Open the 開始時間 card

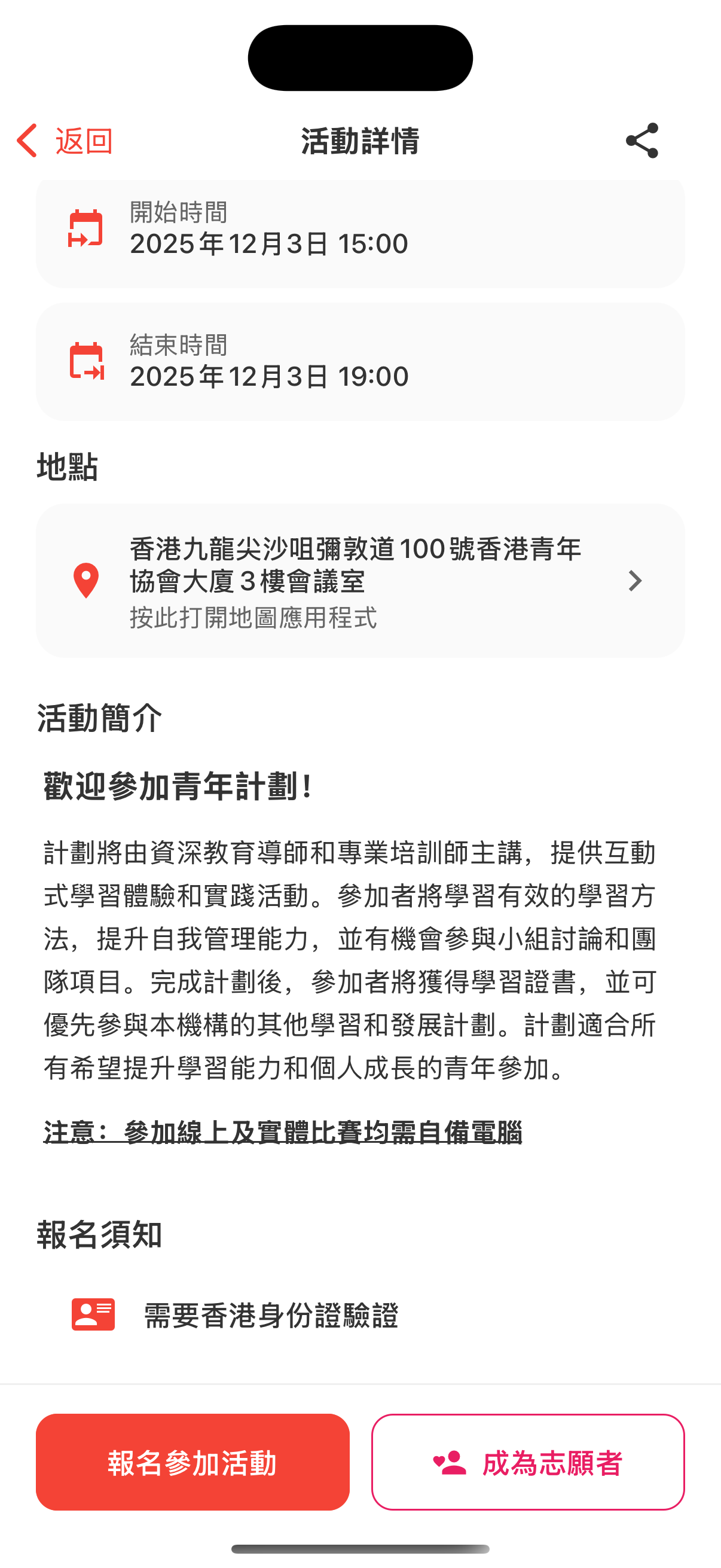tap(360, 233)
